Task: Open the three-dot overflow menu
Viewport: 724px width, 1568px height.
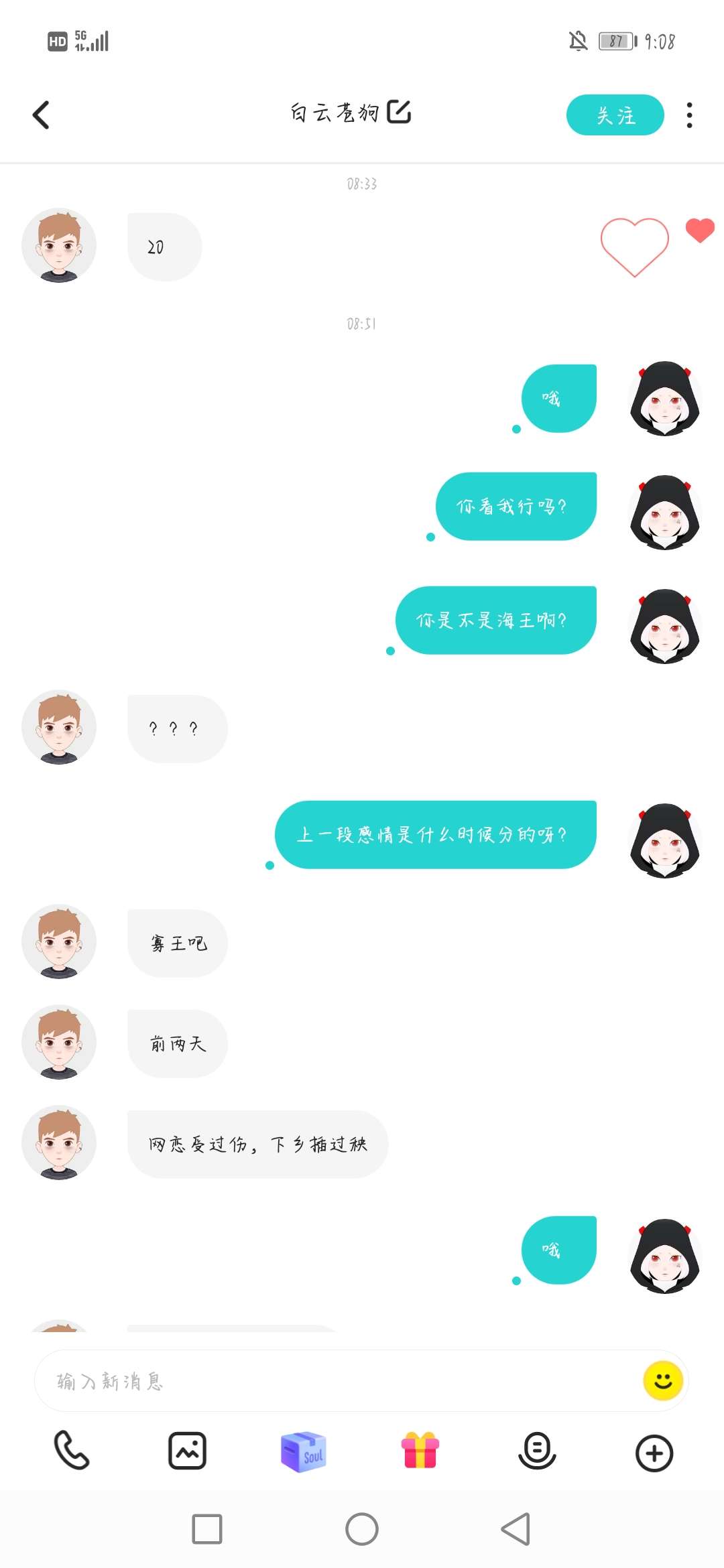Action: 689,115
